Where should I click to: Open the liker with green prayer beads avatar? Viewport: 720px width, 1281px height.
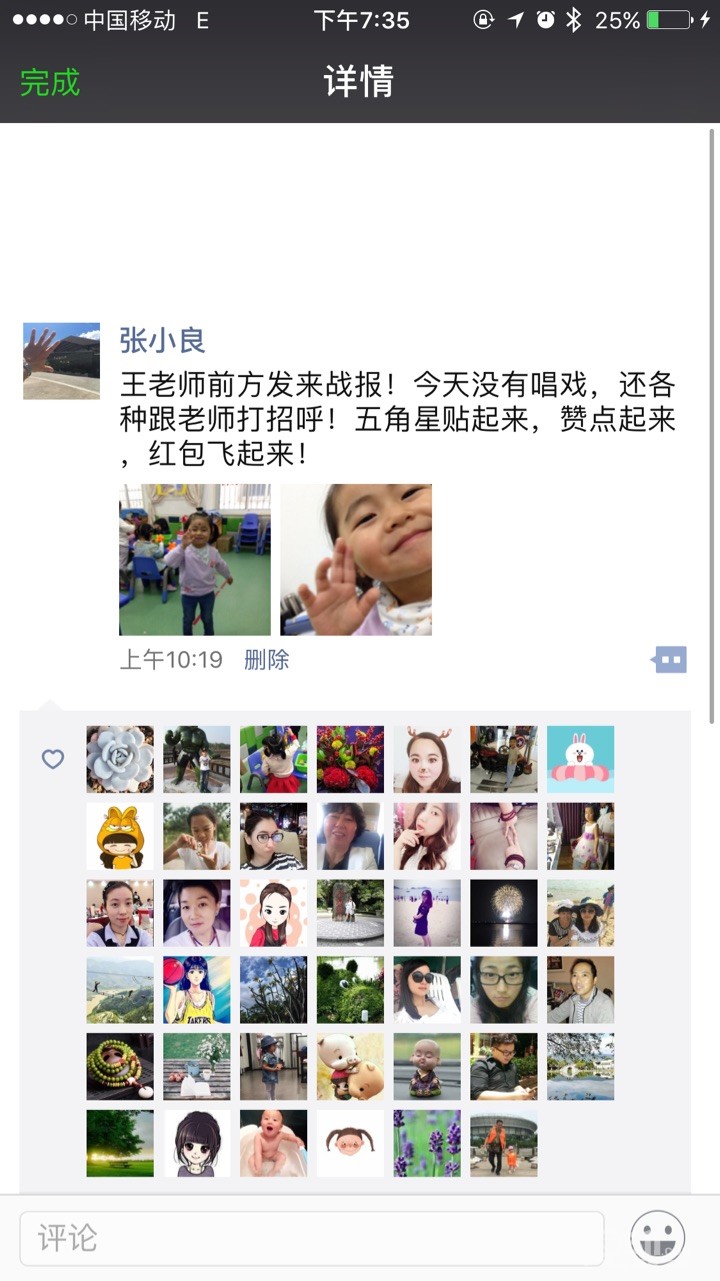click(x=120, y=1067)
